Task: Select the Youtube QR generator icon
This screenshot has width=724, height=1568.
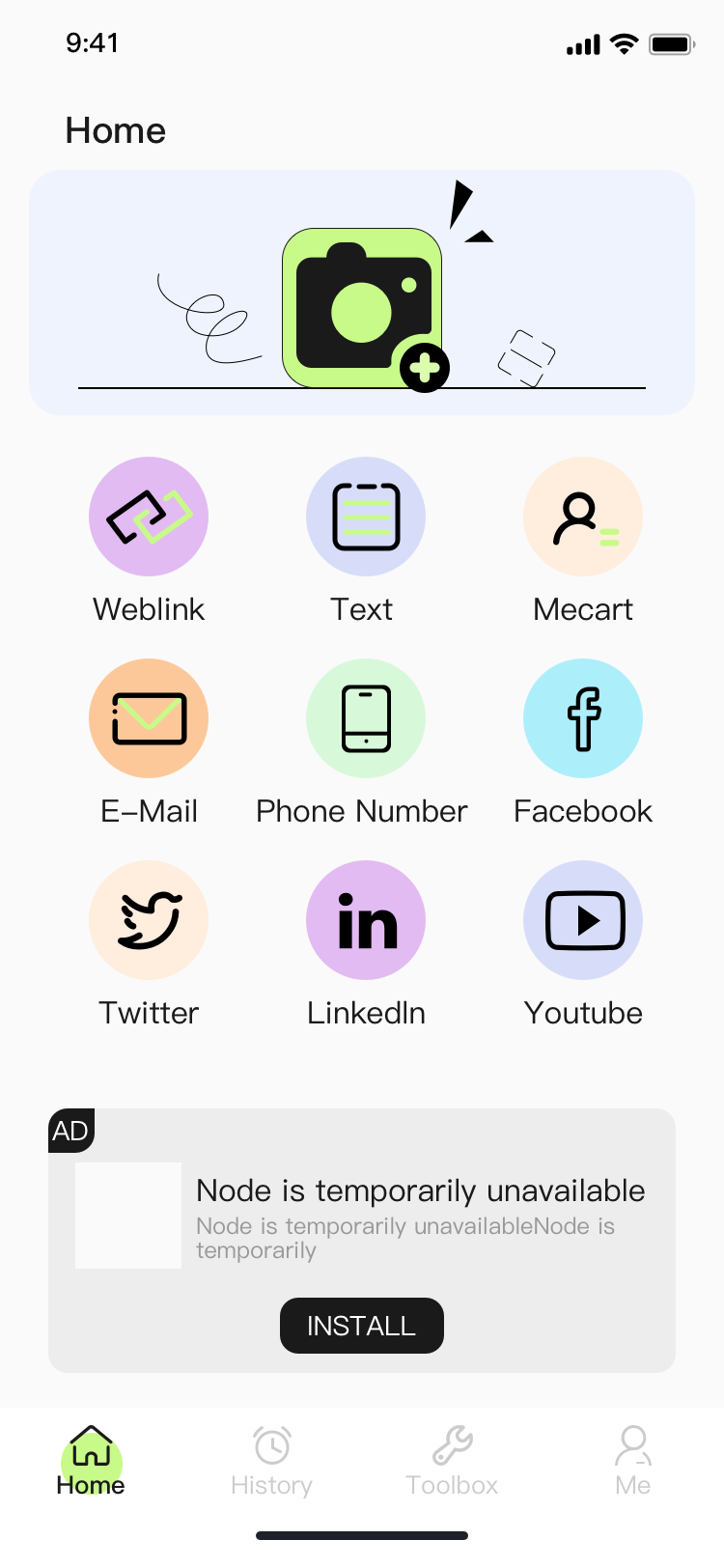Action: (x=583, y=920)
